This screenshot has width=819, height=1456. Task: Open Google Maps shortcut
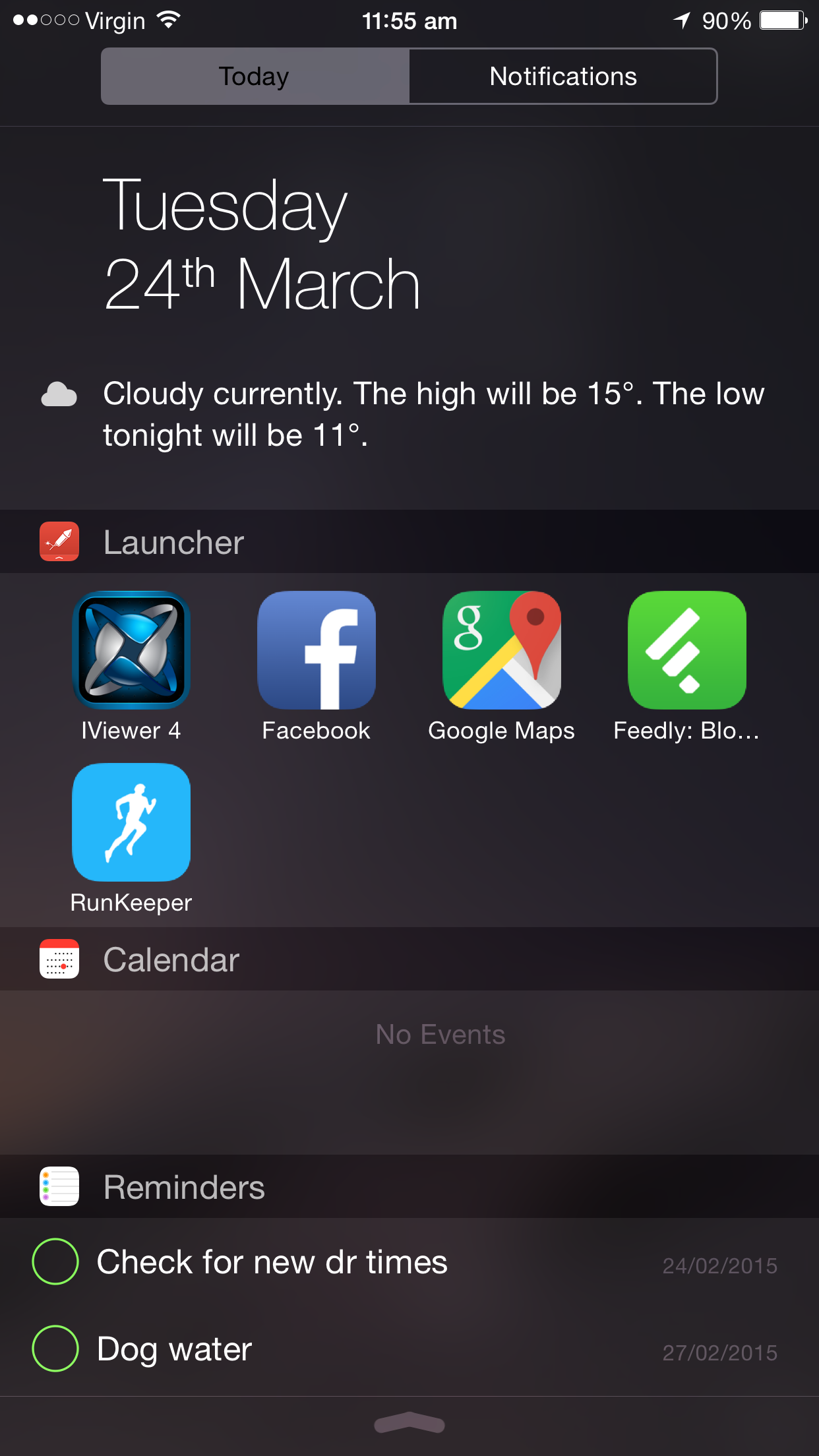[x=502, y=650]
